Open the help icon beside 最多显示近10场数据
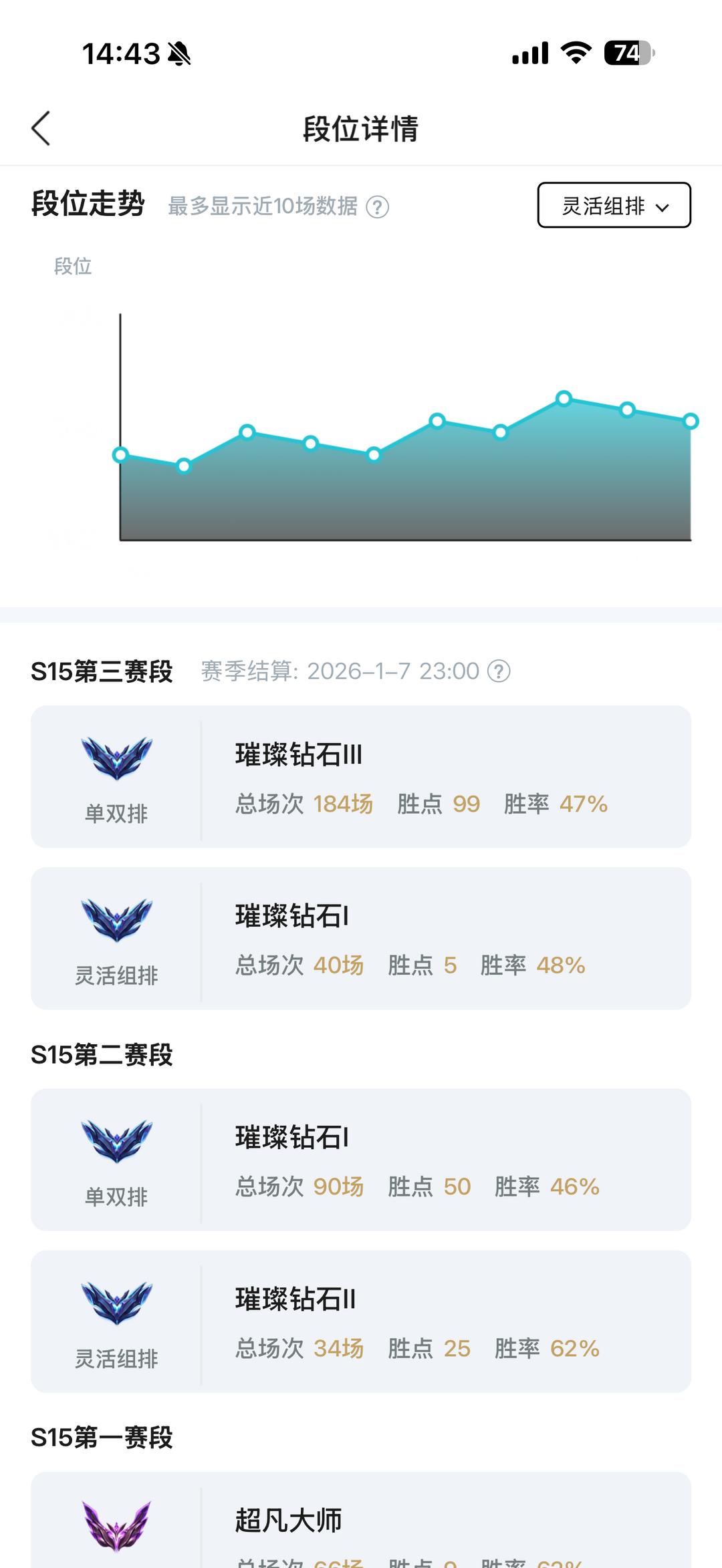Screen dimensions: 722x1568 (x=378, y=207)
